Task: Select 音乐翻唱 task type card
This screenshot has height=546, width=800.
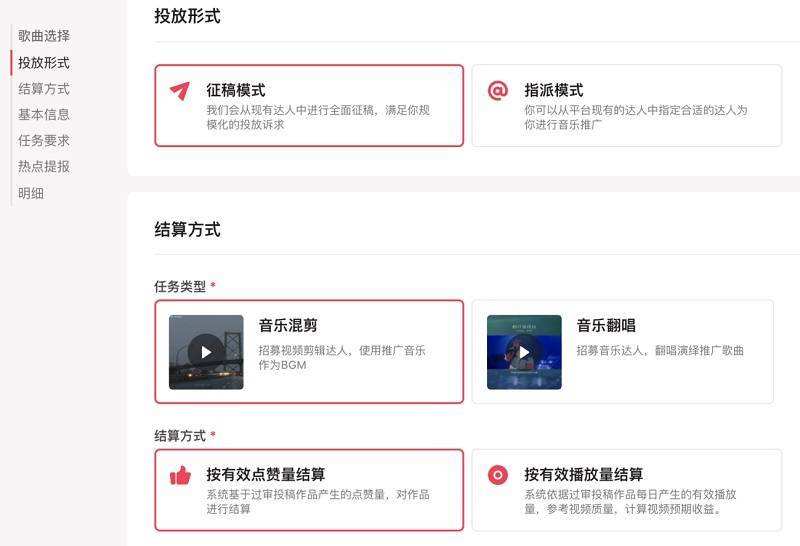Action: pos(622,352)
